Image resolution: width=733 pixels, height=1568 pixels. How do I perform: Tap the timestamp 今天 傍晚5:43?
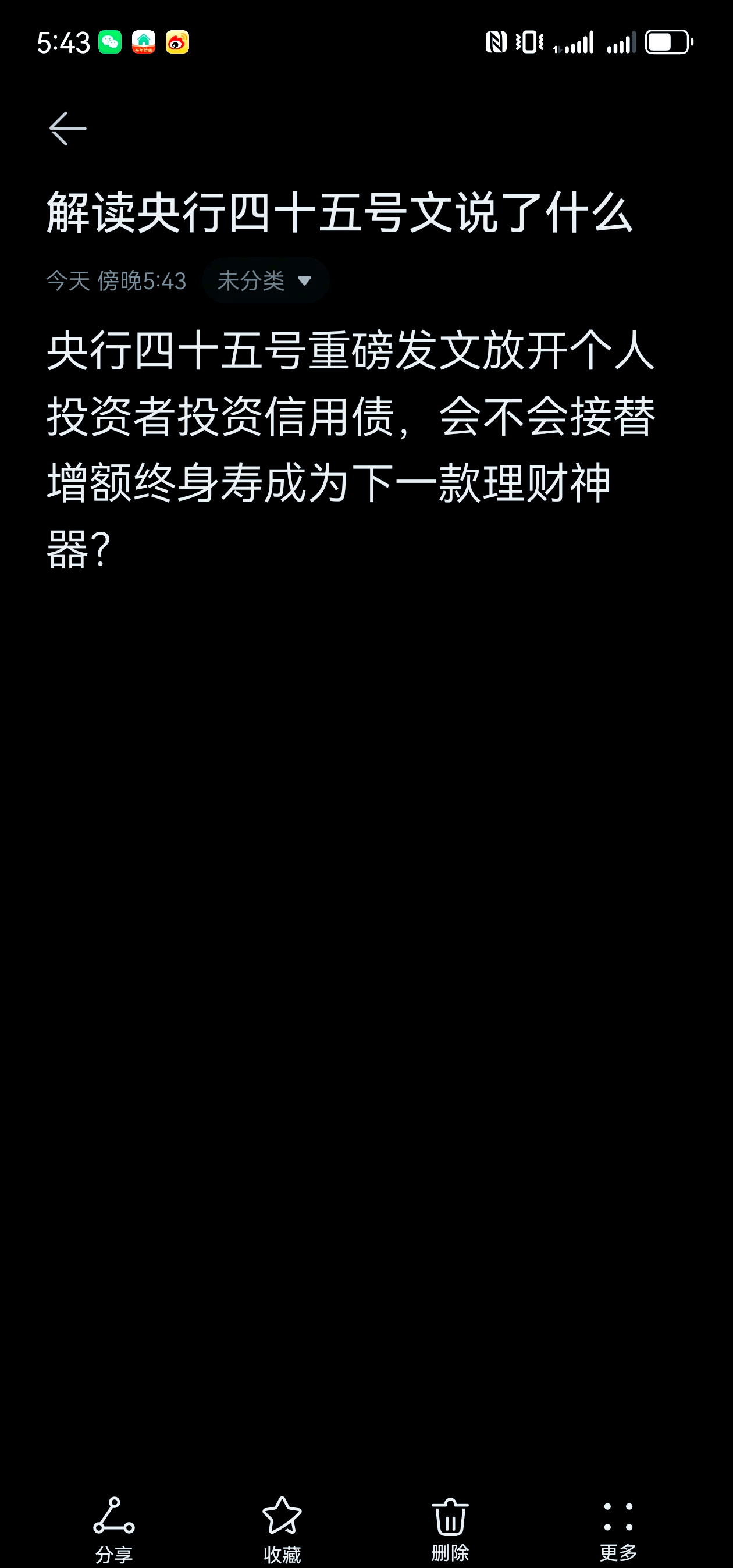pyautogui.click(x=117, y=280)
